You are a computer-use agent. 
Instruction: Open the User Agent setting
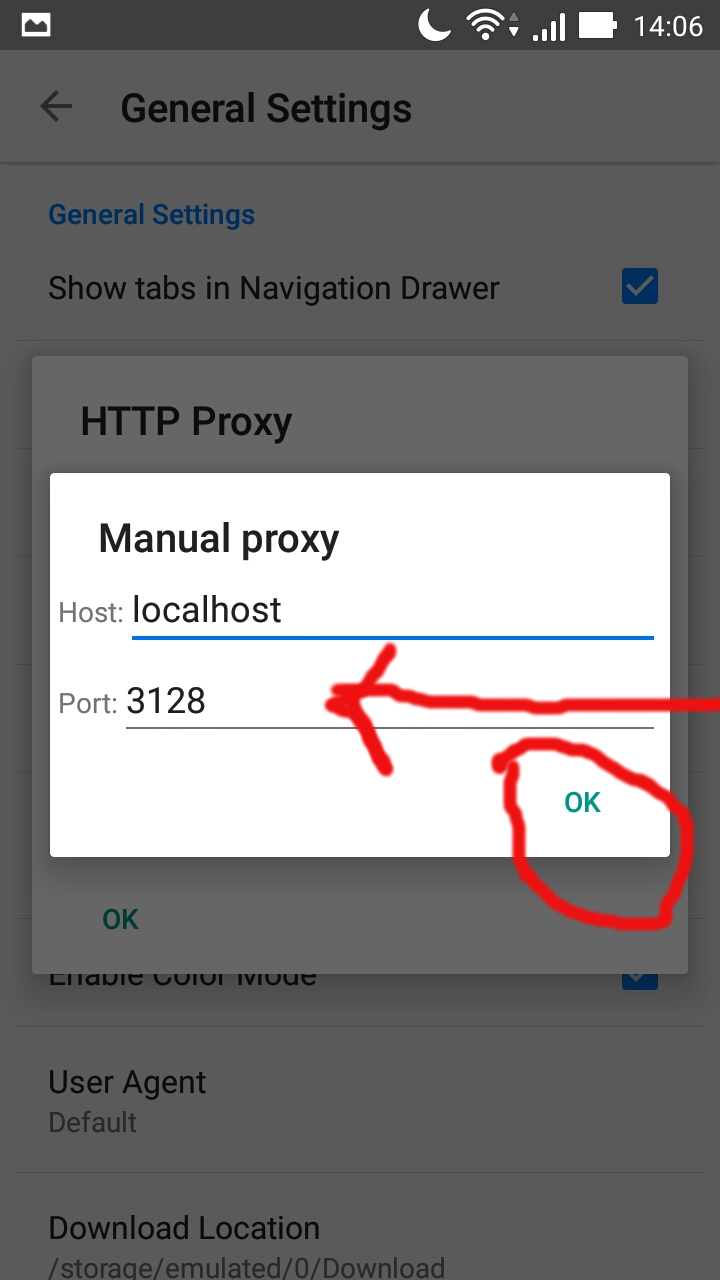pos(360,1100)
